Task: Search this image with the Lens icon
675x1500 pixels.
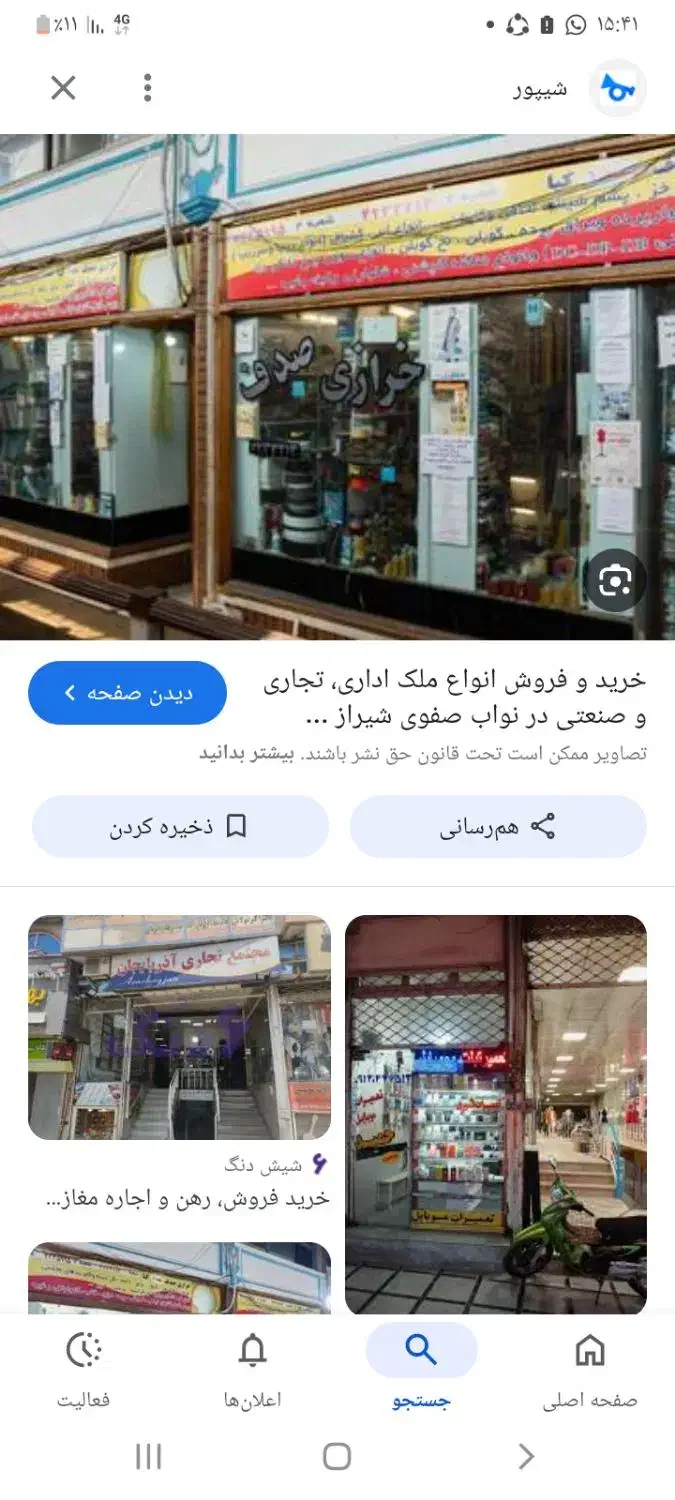Action: click(x=614, y=581)
